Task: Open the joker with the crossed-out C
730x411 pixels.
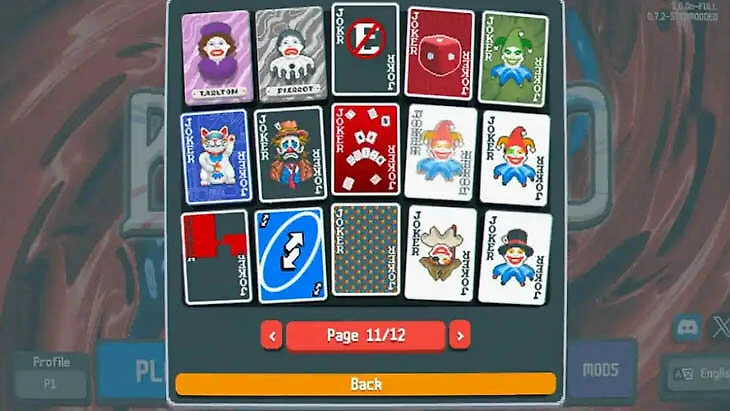Action: click(x=365, y=50)
